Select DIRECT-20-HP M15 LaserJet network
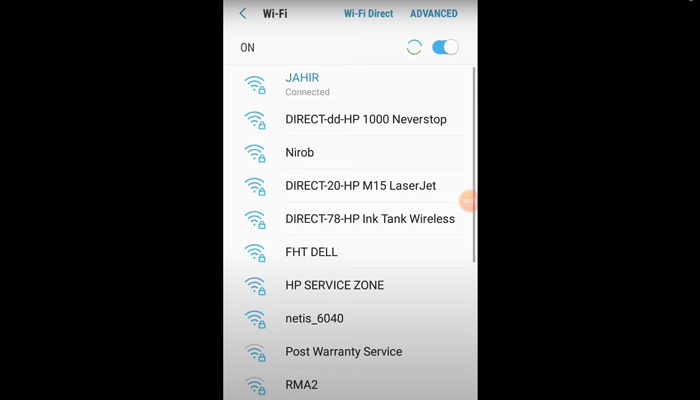 click(360, 186)
